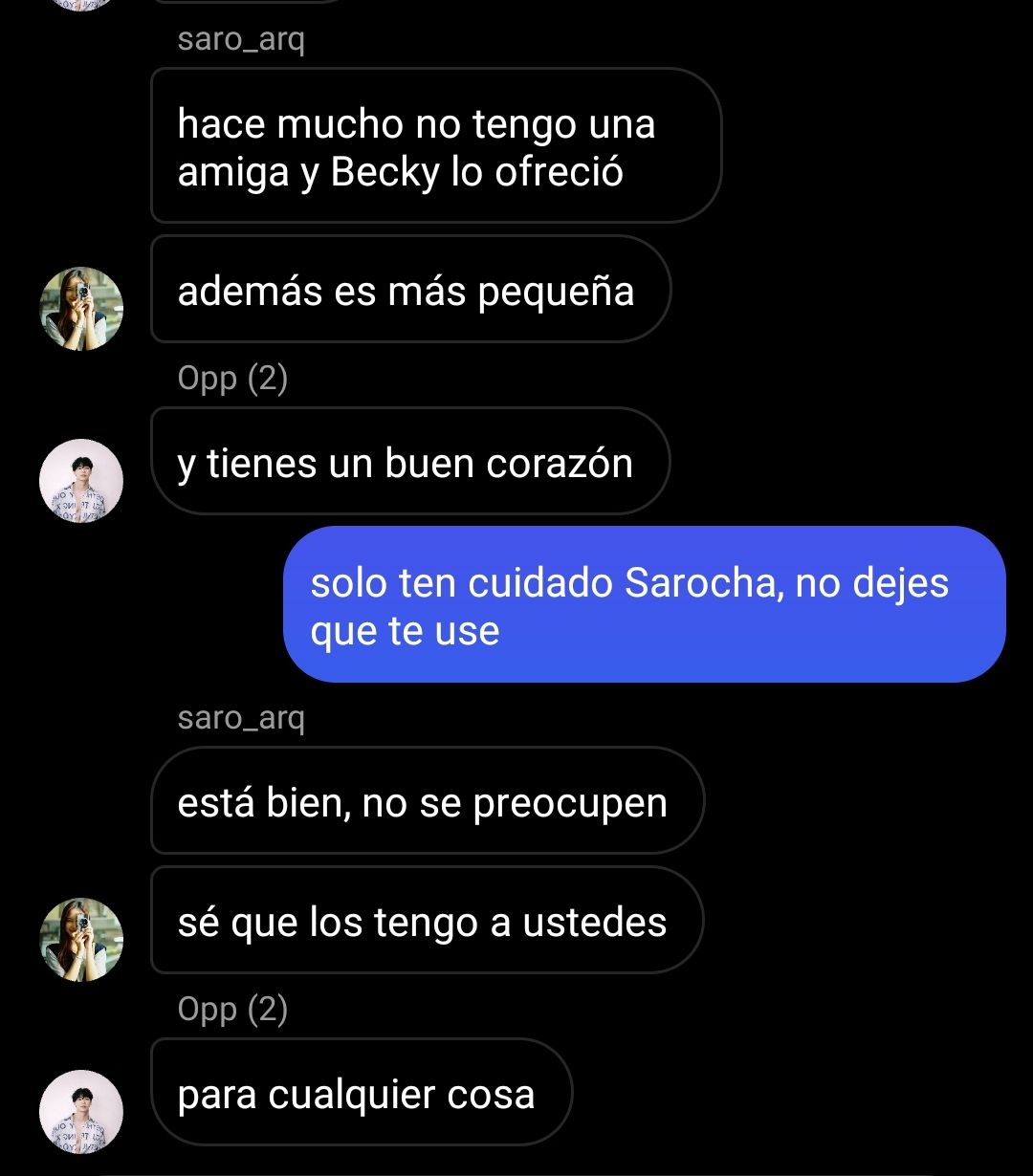Open Opp (2) avatar beside "y tienes un buen corazón"
Screen dimensions: 1033x1176
pos(81,480)
